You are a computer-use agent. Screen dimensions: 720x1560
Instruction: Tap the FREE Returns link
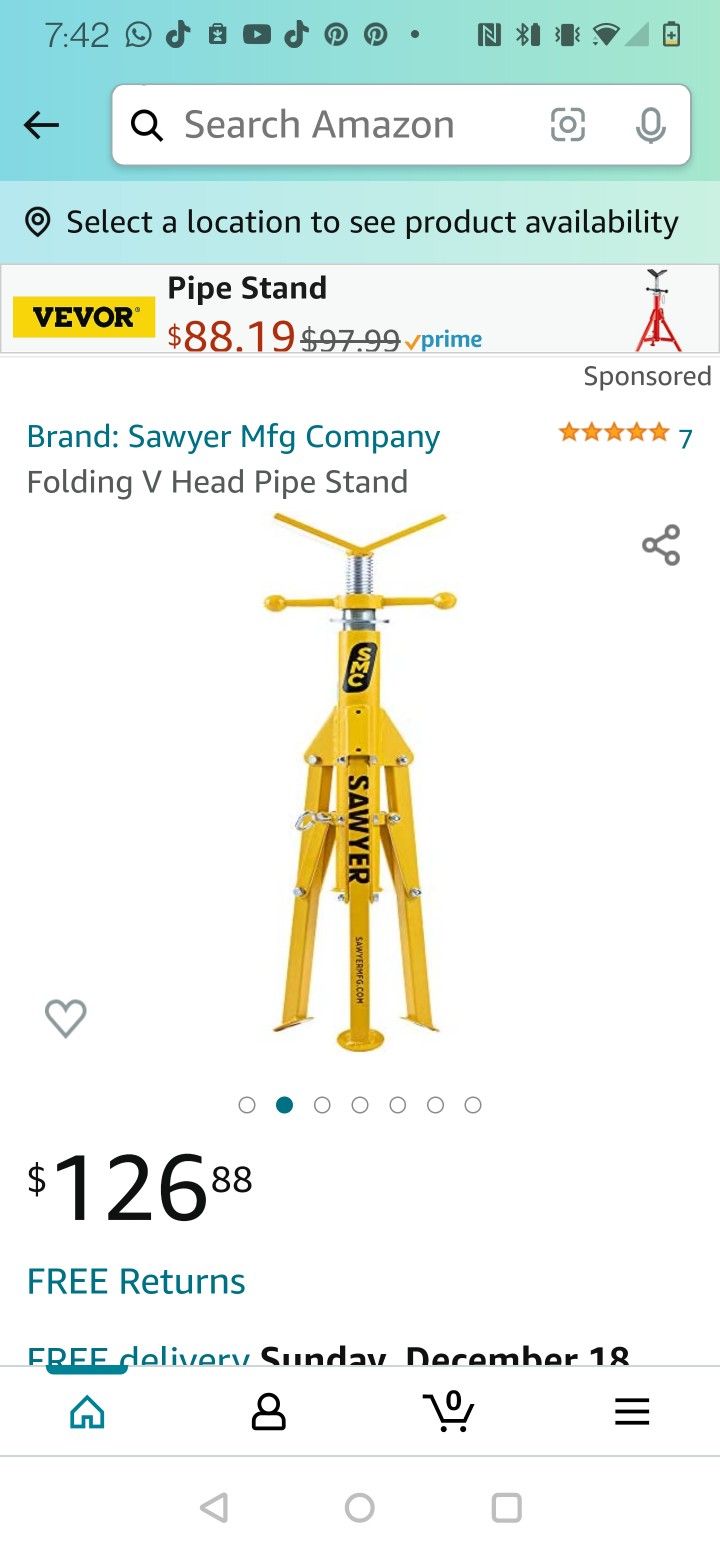(x=136, y=1281)
